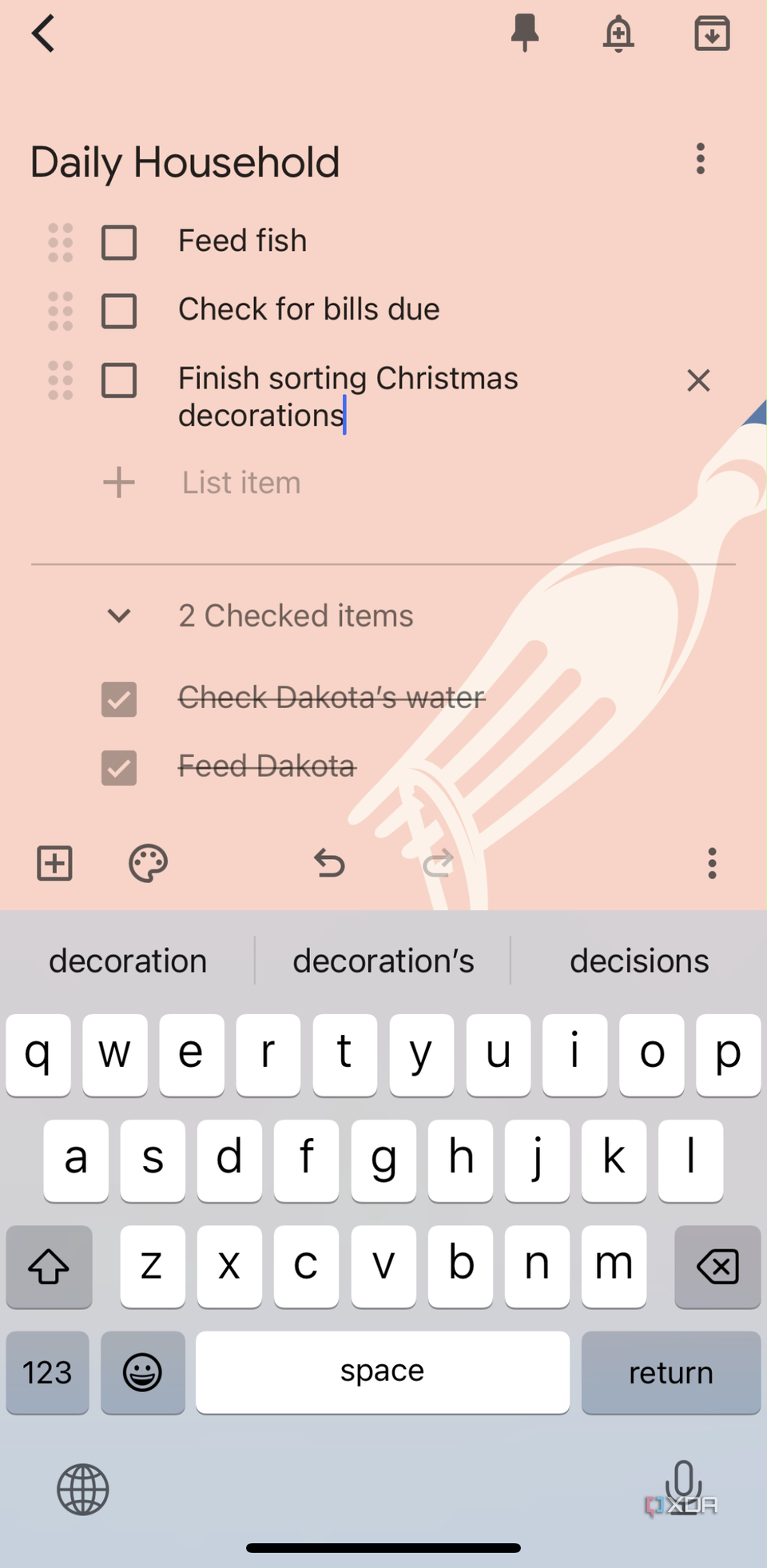This screenshot has width=767, height=1568.
Task: Open the note's top overflow menu
Action: 700,159
